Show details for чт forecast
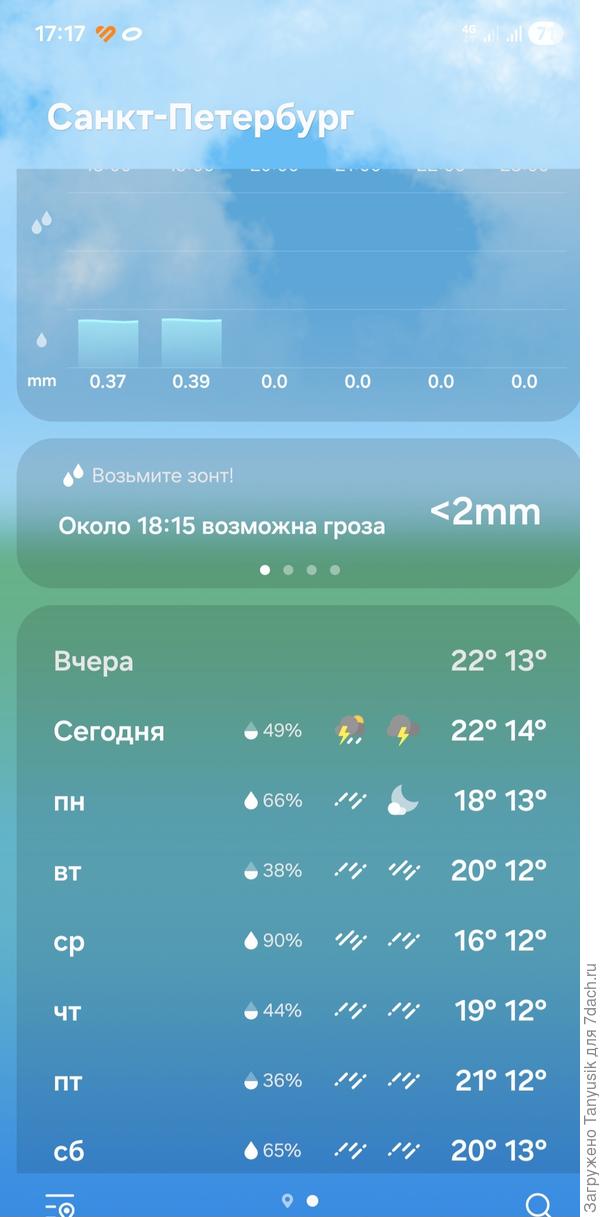 (299, 1011)
